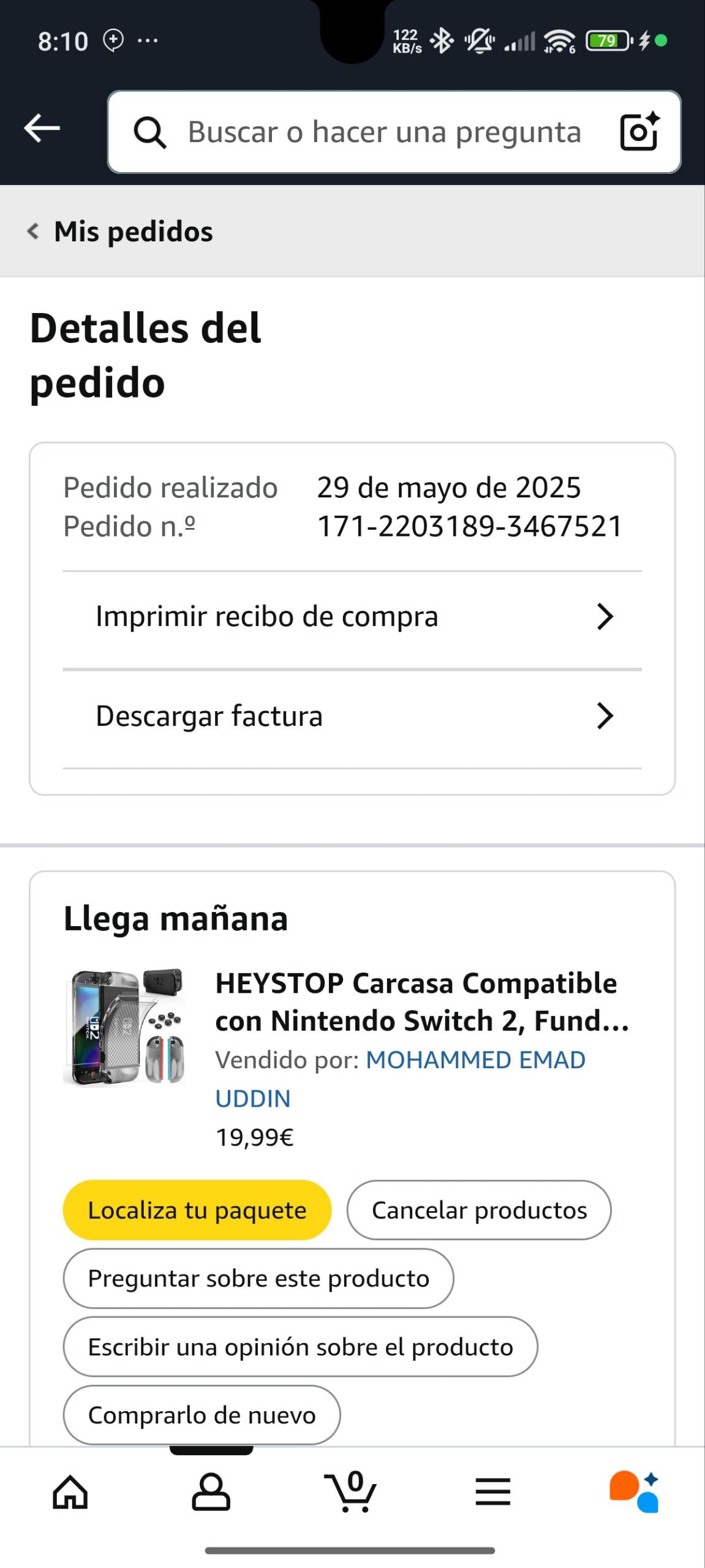This screenshot has height=1568, width=705.
Task: Tap Localiza tu paquete
Action: [197, 1210]
